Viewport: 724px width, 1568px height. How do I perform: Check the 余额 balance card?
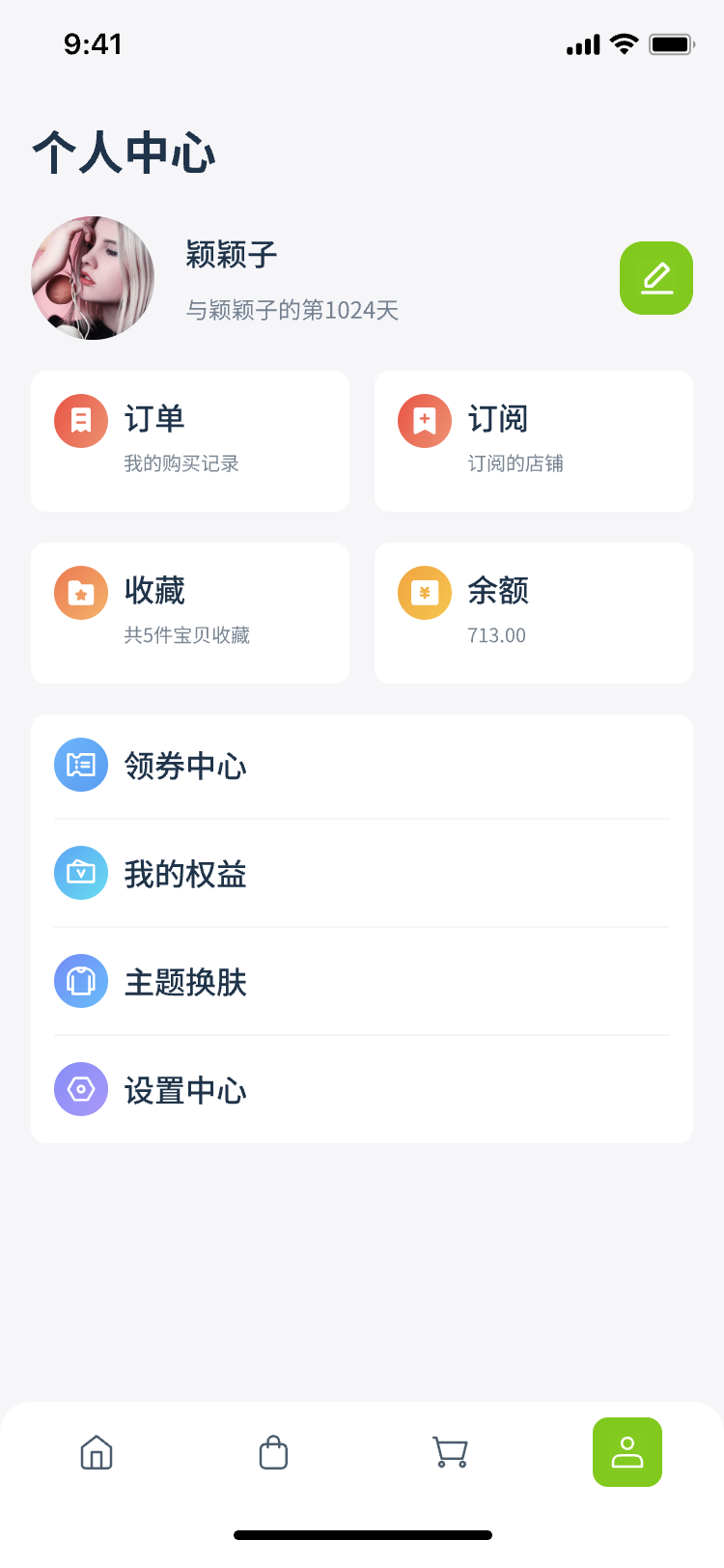534,613
